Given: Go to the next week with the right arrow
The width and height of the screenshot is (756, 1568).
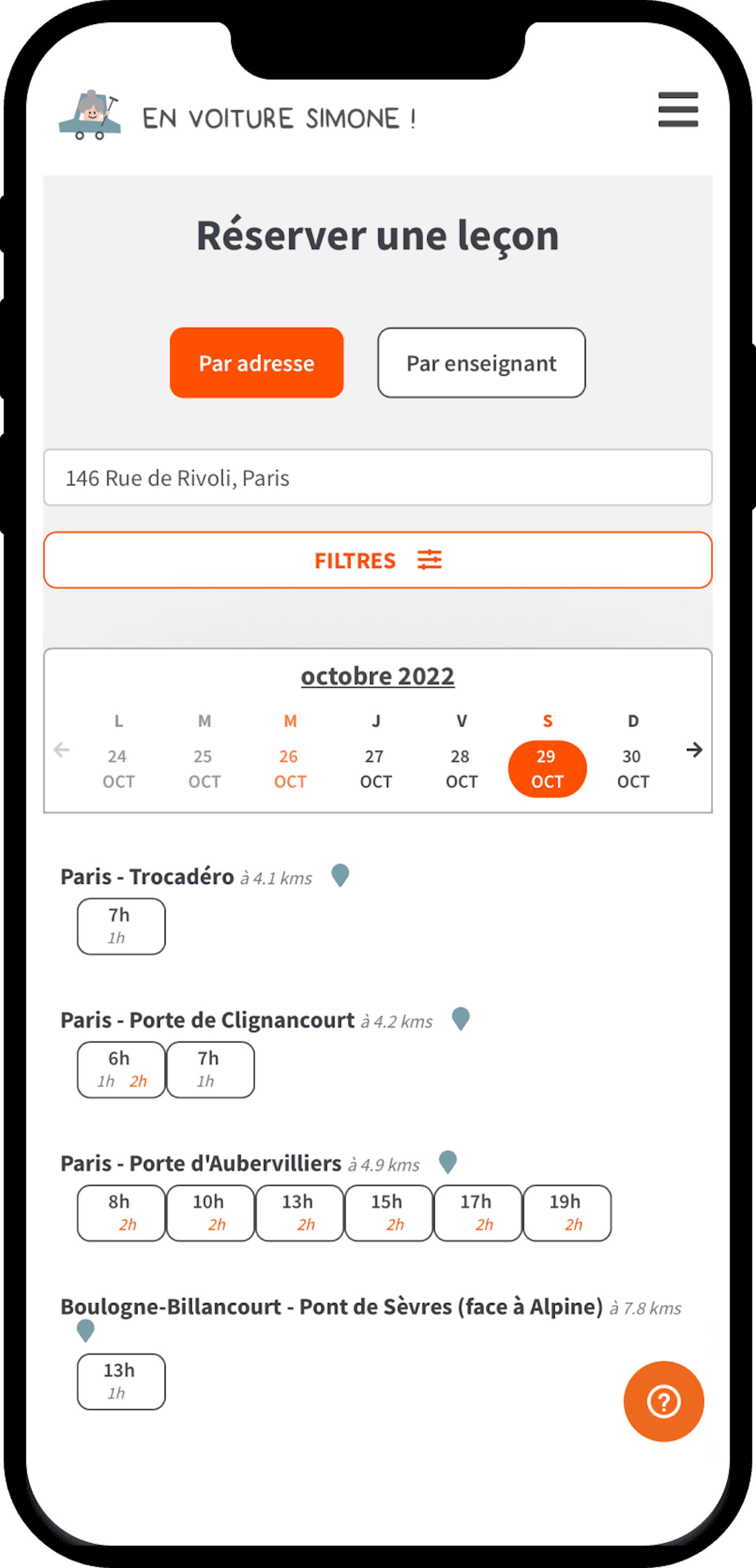Looking at the screenshot, I should (694, 750).
